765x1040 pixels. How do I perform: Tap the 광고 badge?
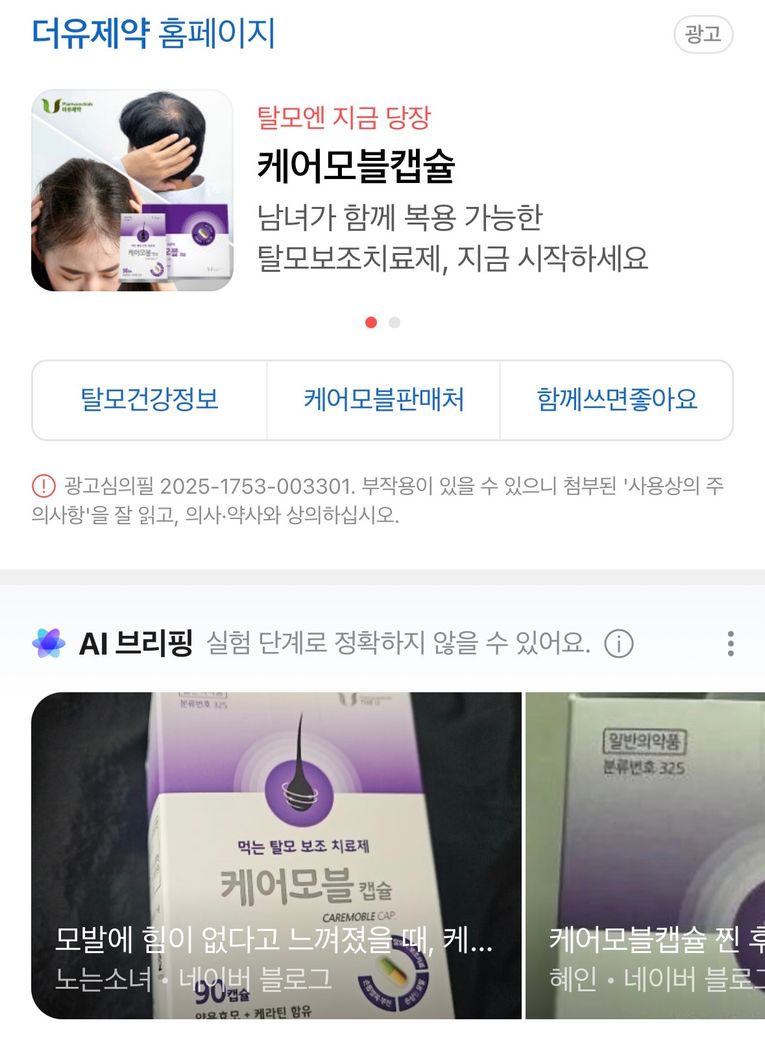pos(703,34)
